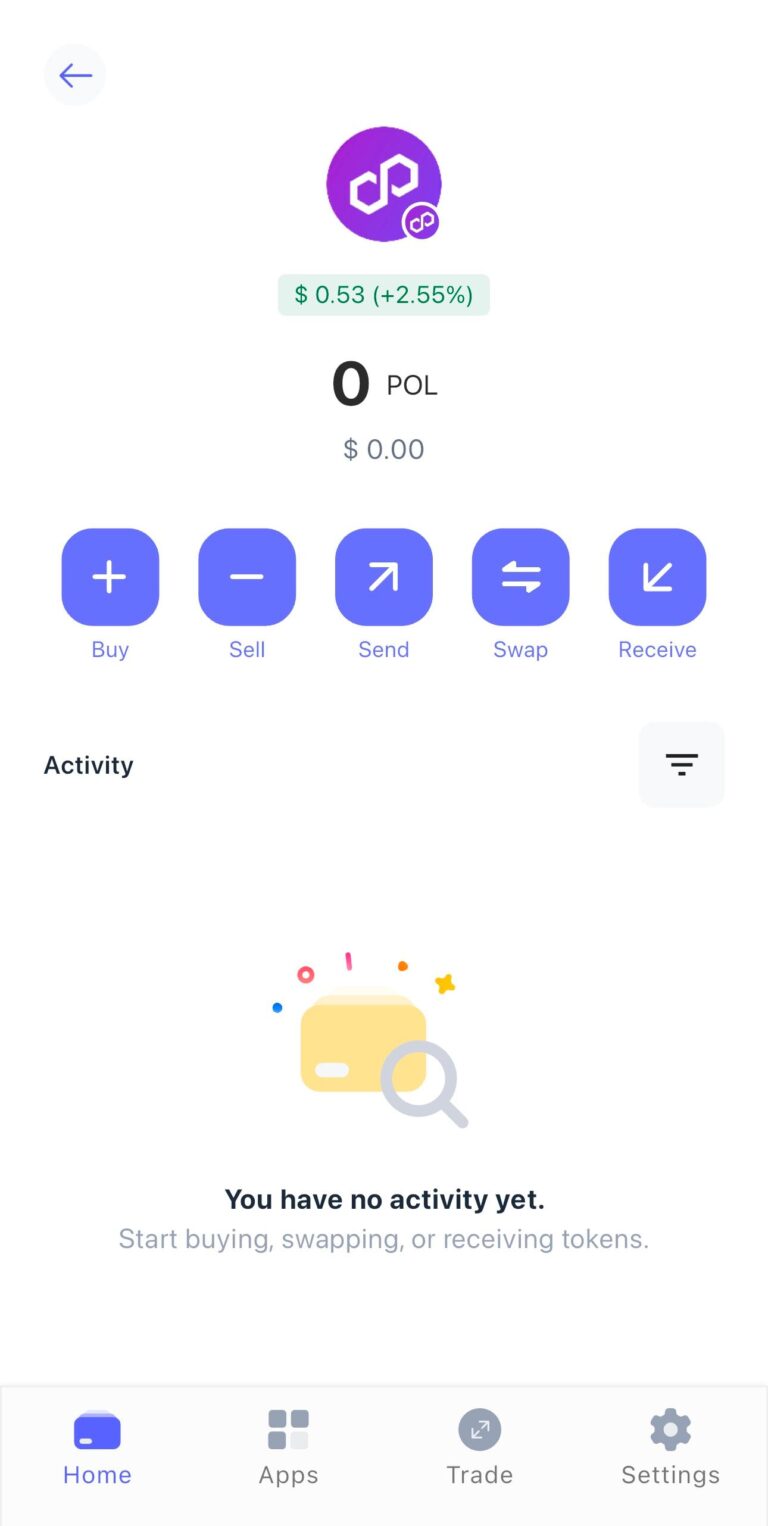768x1526 pixels.
Task: Send POL tokens
Action: [x=384, y=577]
